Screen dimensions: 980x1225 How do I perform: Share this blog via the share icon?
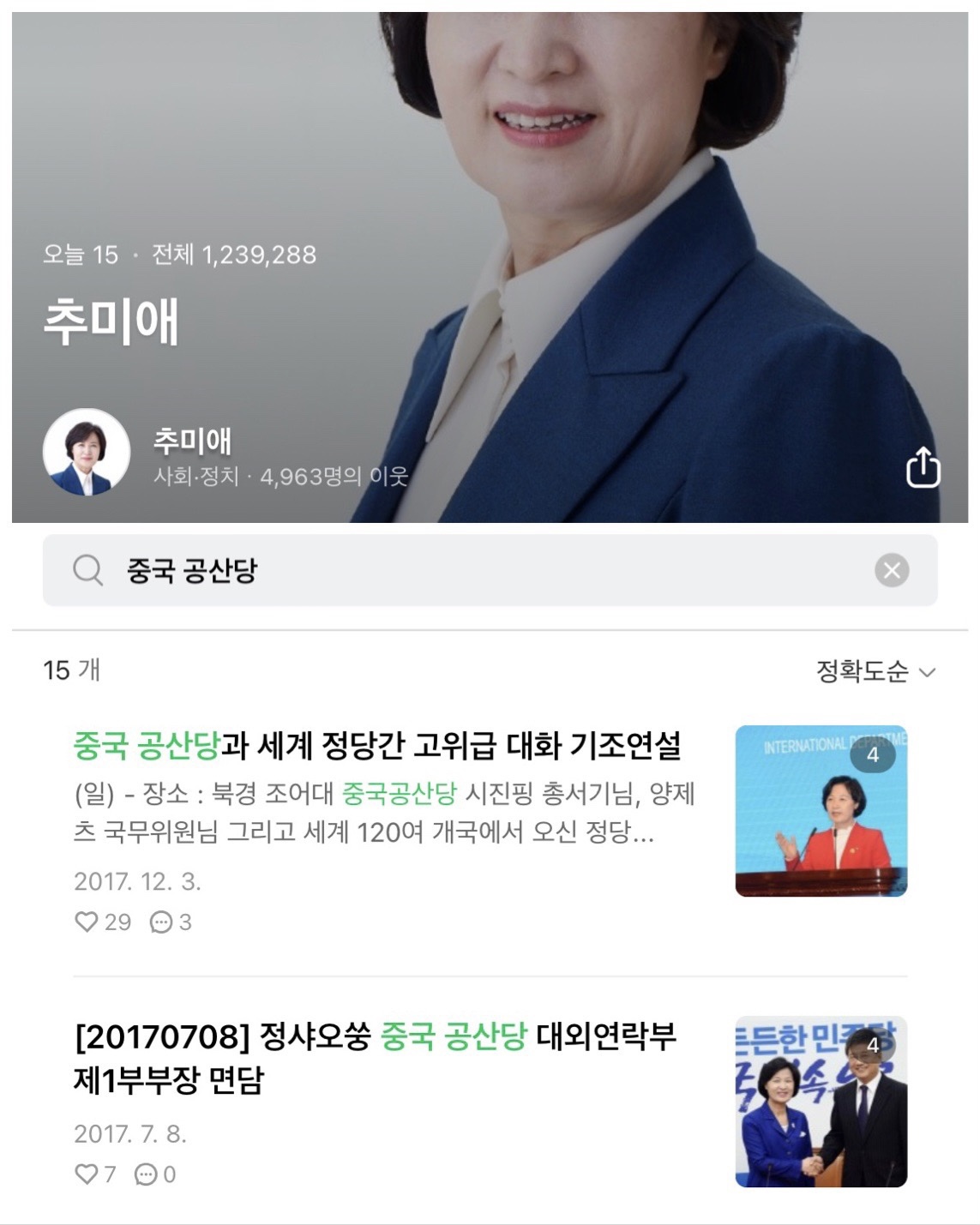tap(923, 467)
